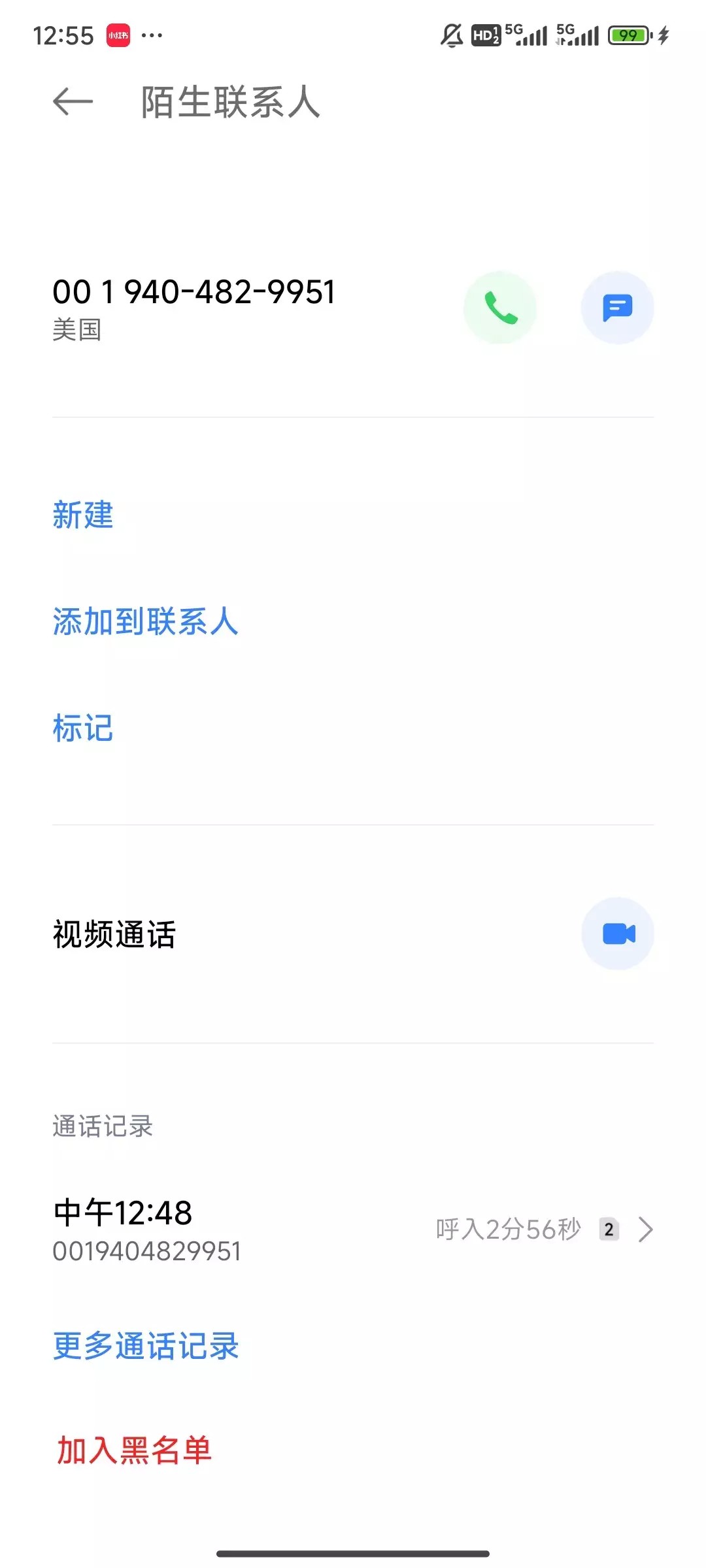Image resolution: width=706 pixels, height=1568 pixels.
Task: Tap 新建 to create a new contact
Action: (x=83, y=515)
